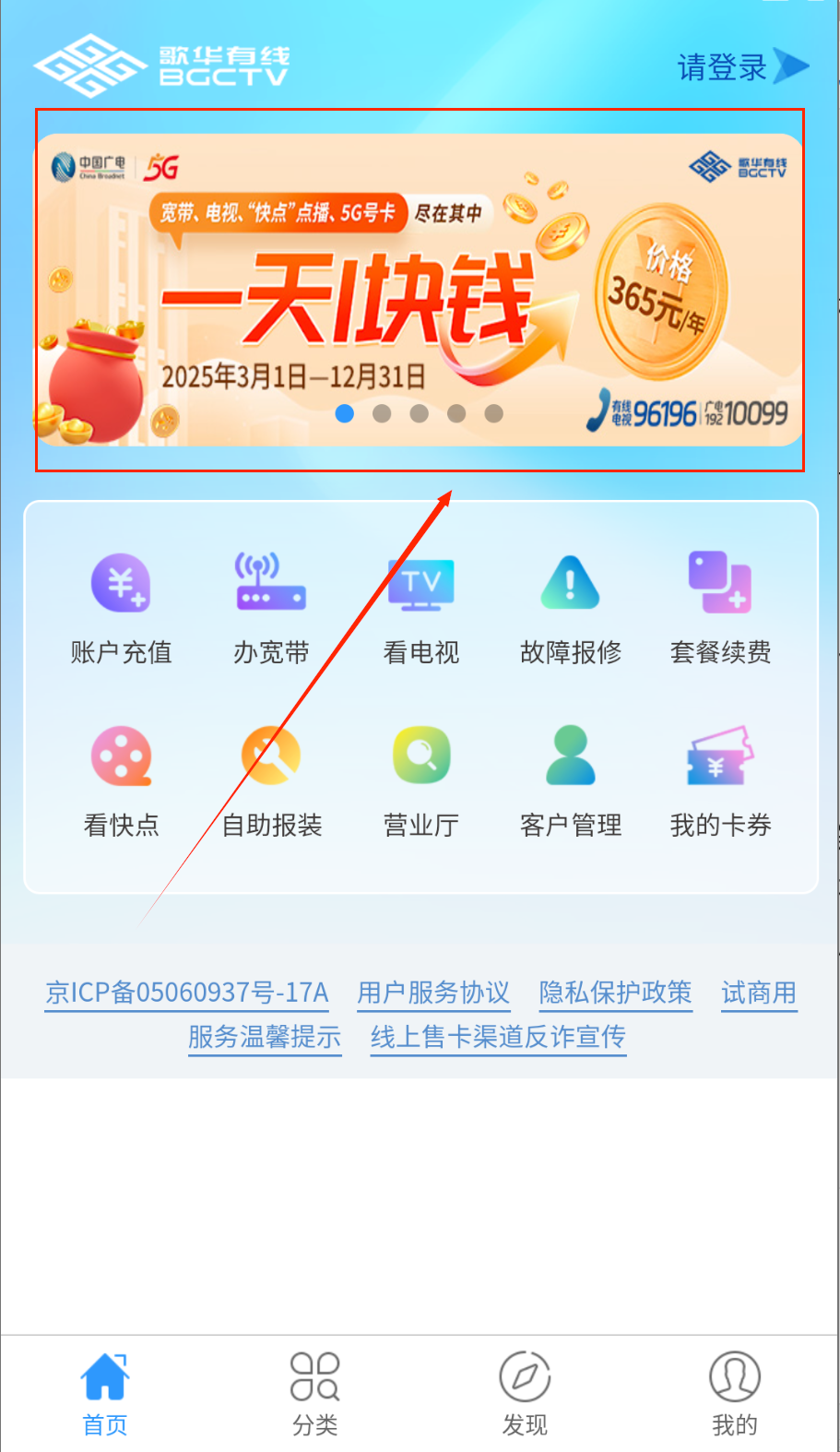Open the 线上售卡渠道反诈宣传 link
The height and width of the screenshot is (1452, 840).
click(x=498, y=1037)
